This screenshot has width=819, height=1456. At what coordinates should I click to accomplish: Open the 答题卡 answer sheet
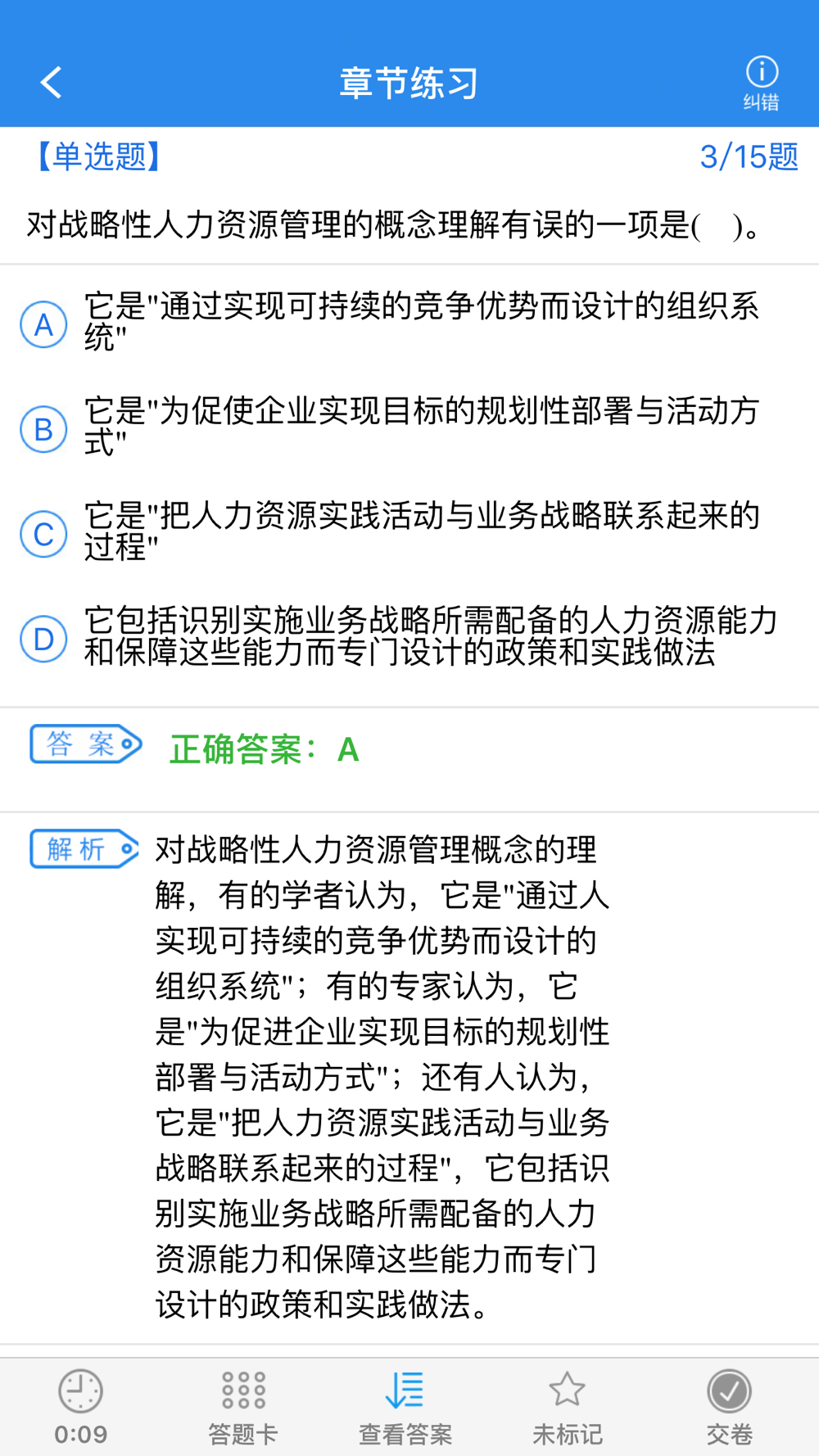[x=243, y=1407]
